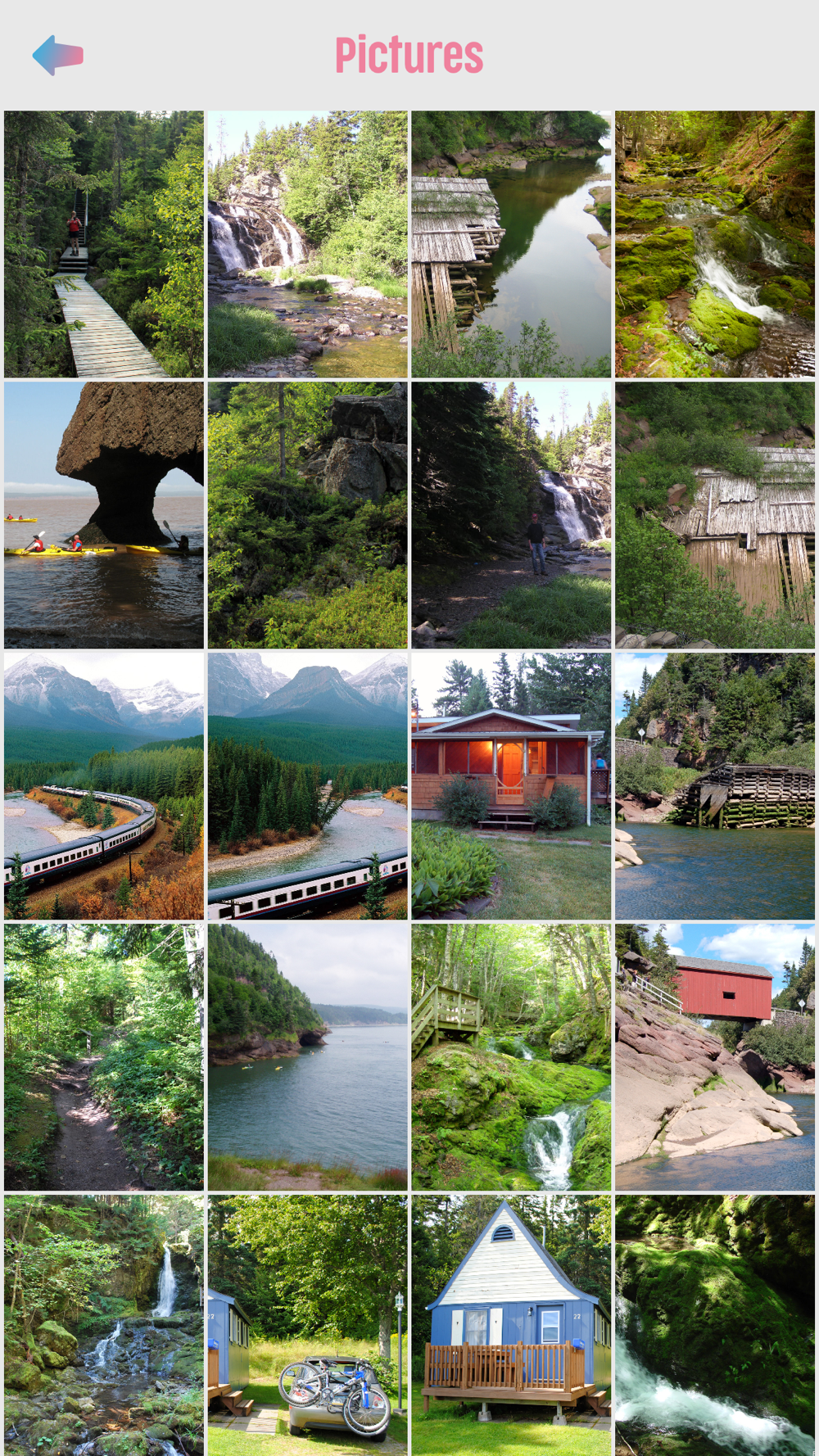Image resolution: width=819 pixels, height=1456 pixels.
Task: Open the dirt forest trail photo
Action: pyautogui.click(x=104, y=1057)
